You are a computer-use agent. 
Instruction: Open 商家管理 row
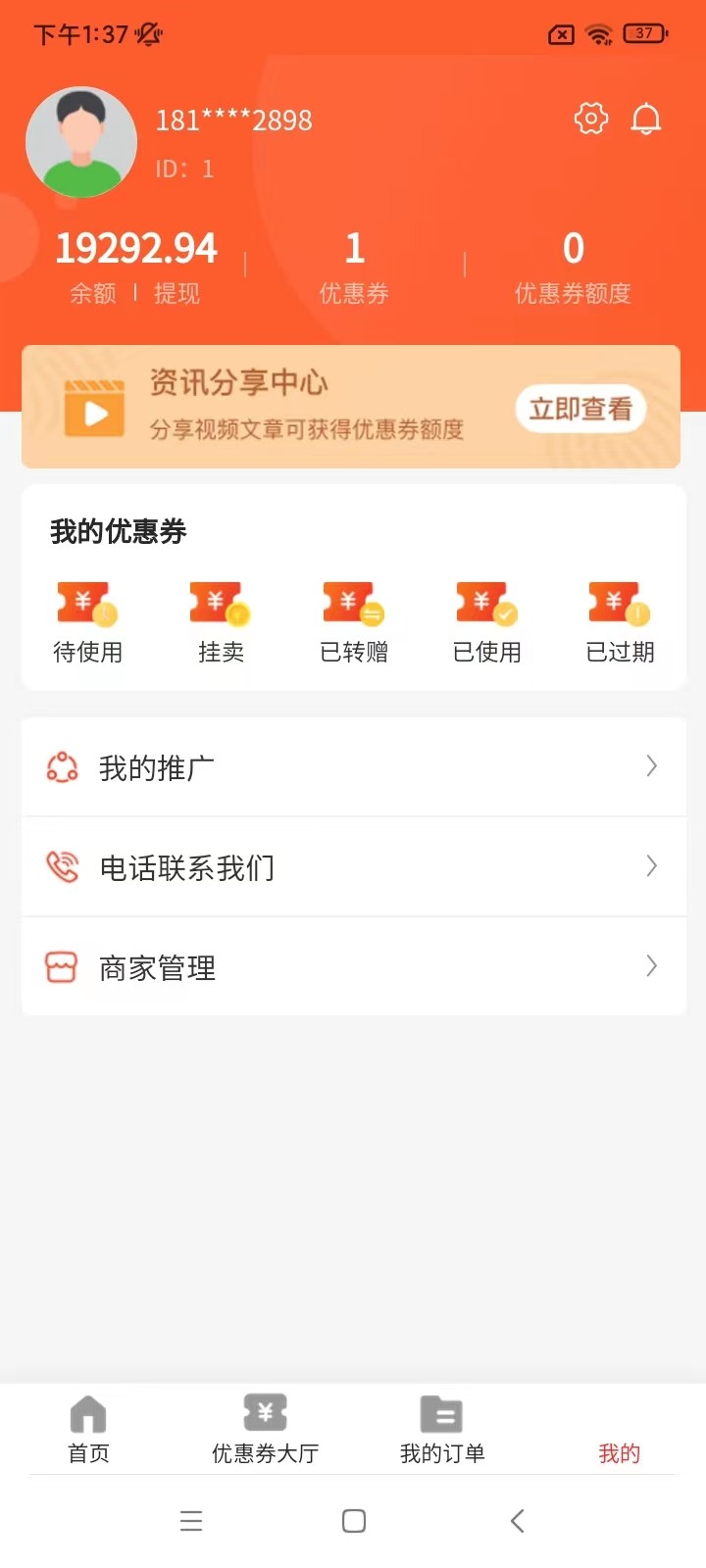pyautogui.click(x=353, y=967)
